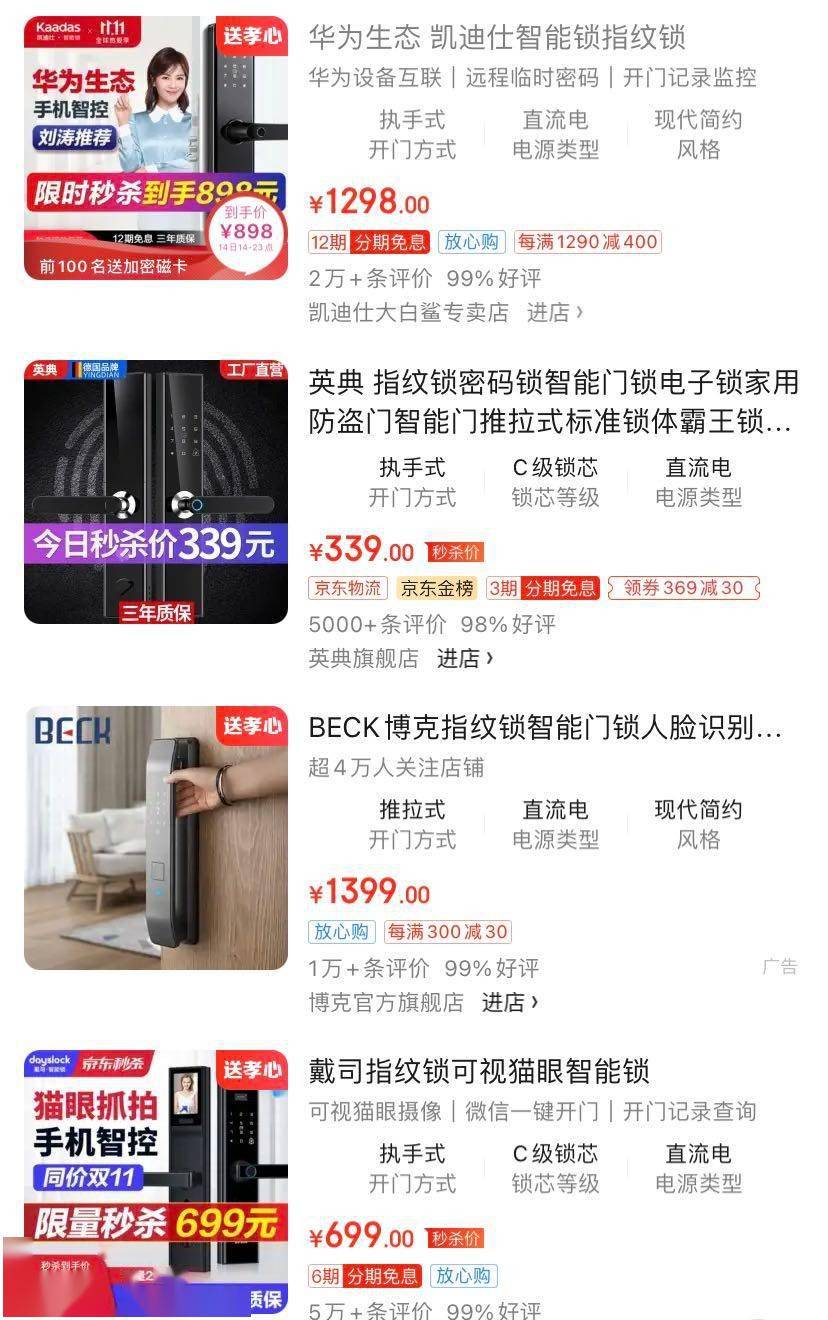The width and height of the screenshot is (828, 1320).
Task: Open the BECK 博克指纹锁 product listing
Action: coord(545,728)
